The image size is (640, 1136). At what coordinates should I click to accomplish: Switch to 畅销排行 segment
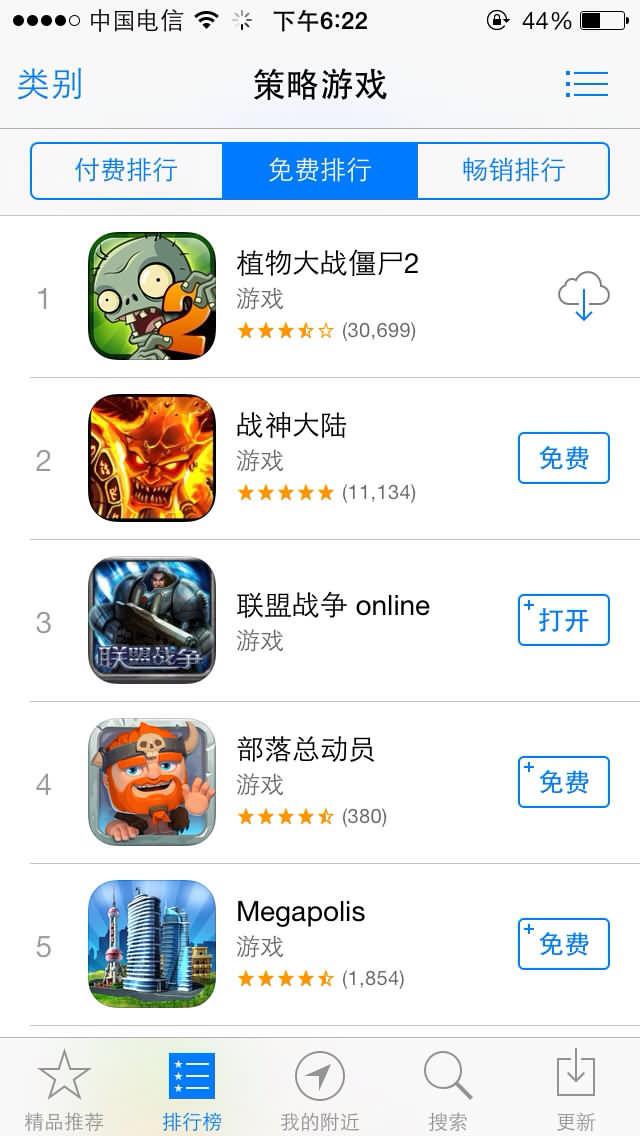[513, 170]
